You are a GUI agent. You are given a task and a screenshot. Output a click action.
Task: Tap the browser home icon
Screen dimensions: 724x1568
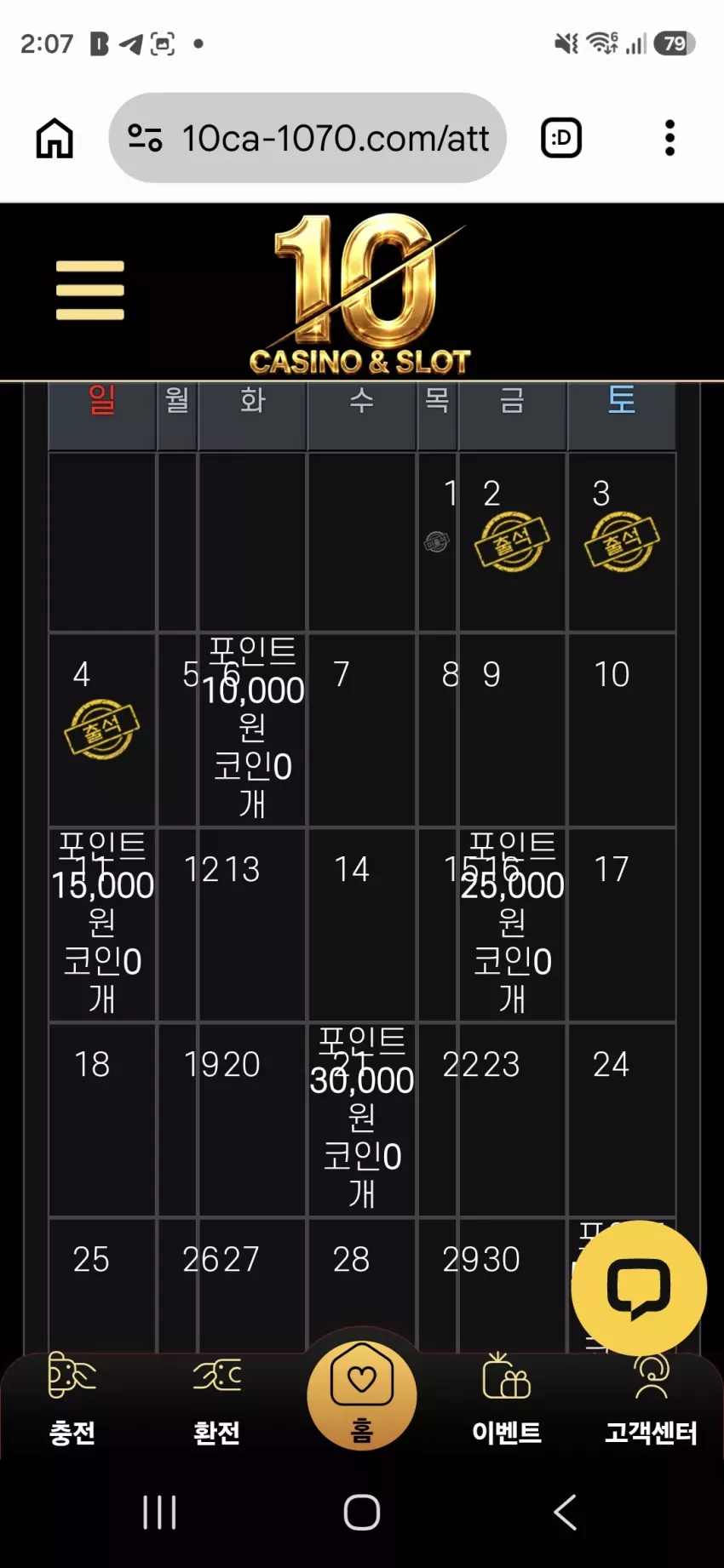coord(55,138)
